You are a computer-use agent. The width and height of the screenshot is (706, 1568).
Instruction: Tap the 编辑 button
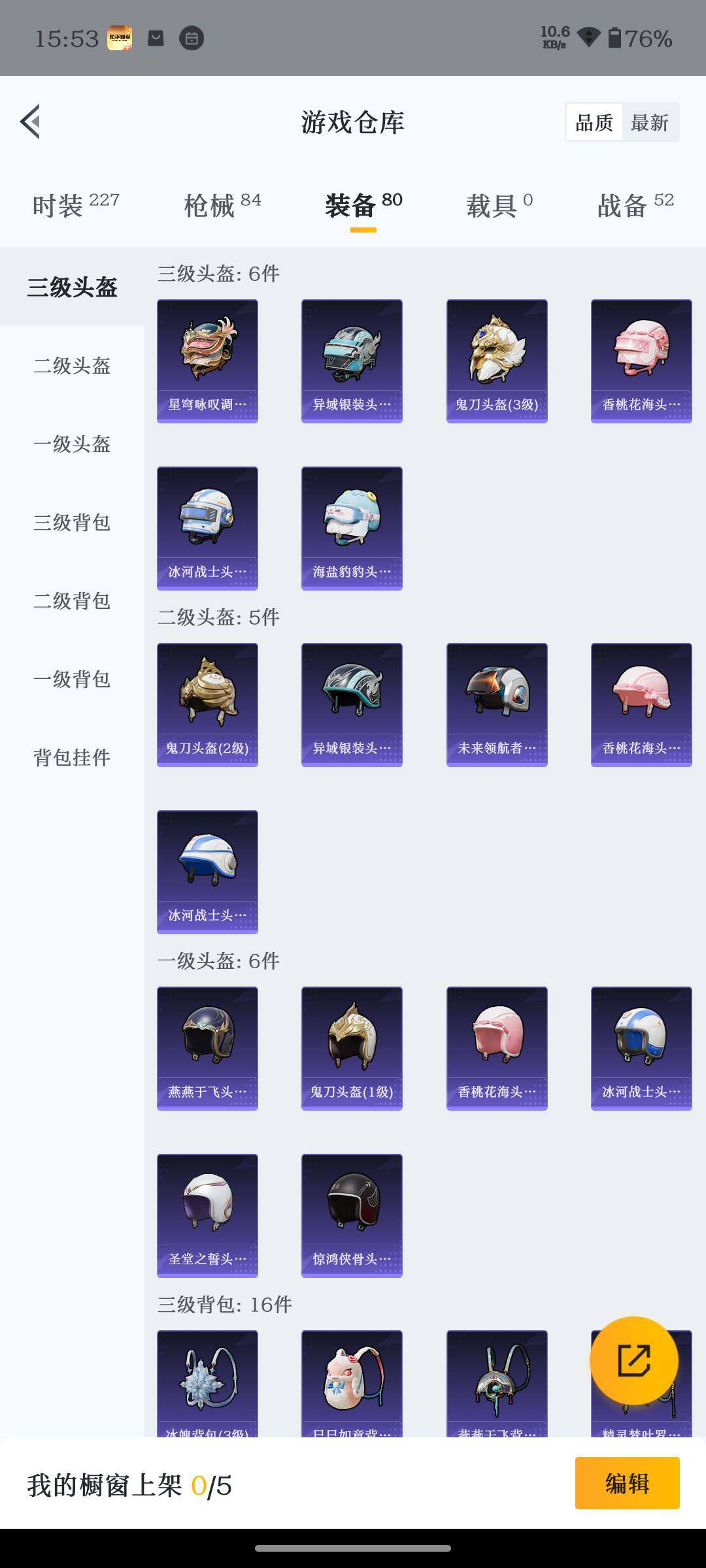click(627, 1484)
